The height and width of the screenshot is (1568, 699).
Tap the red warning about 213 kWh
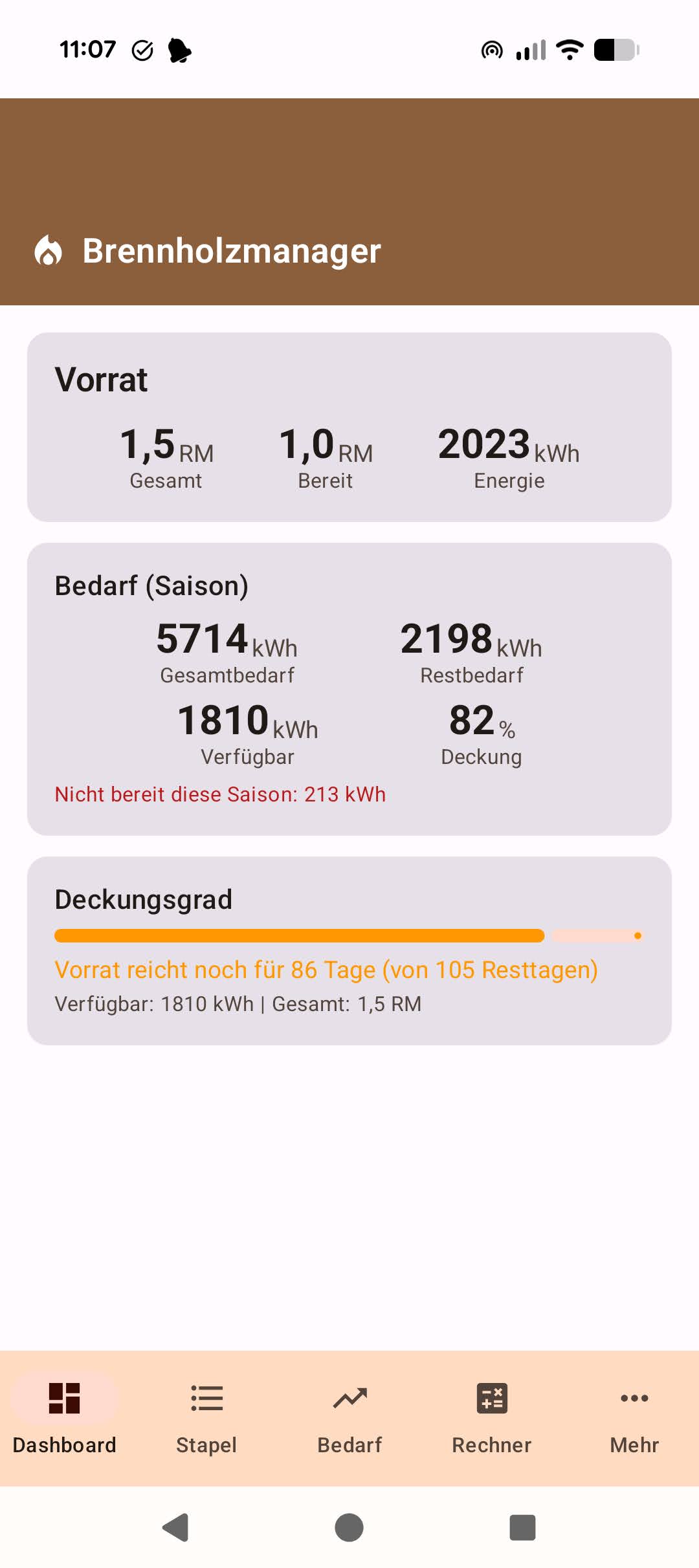click(x=219, y=794)
